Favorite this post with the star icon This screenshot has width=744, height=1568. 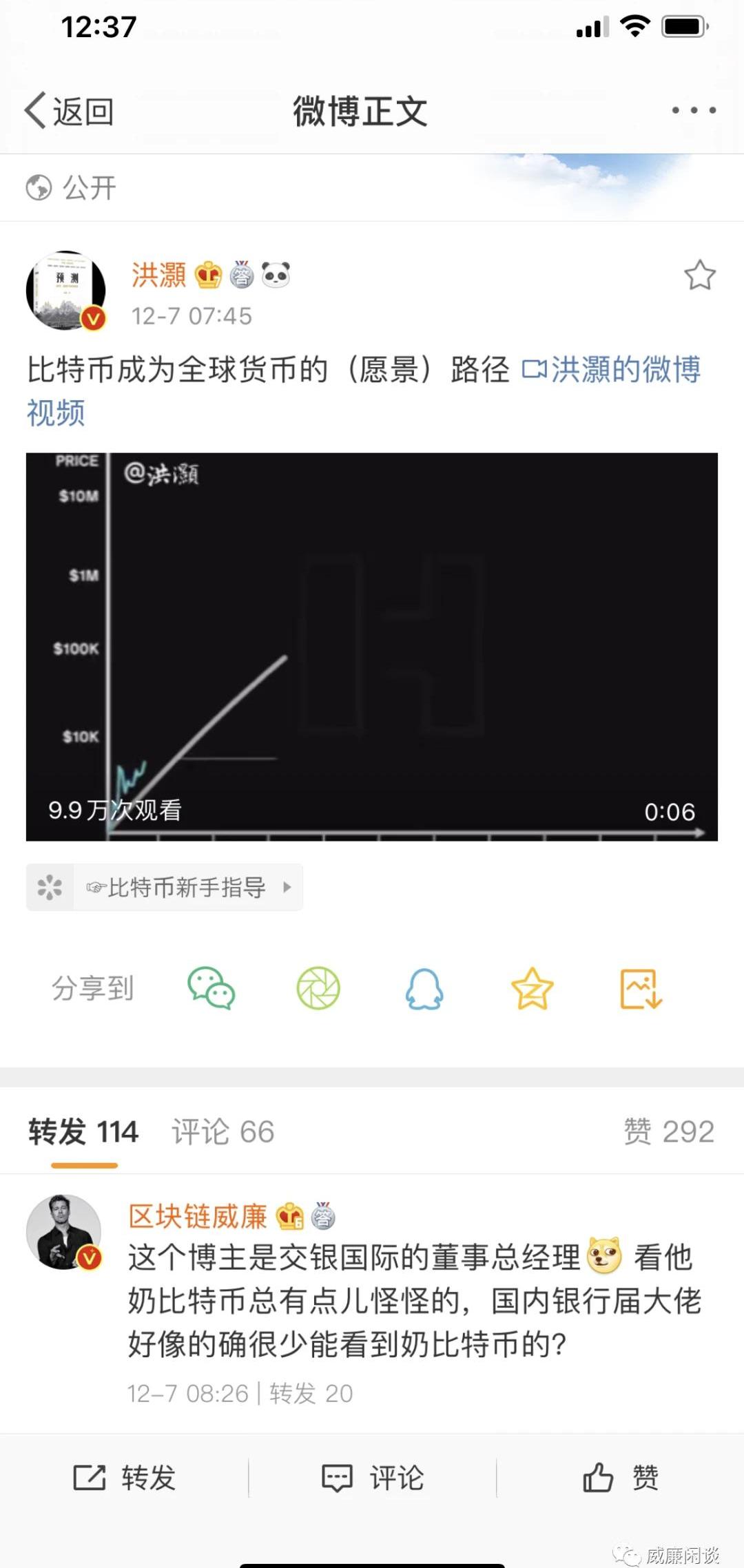(x=699, y=275)
